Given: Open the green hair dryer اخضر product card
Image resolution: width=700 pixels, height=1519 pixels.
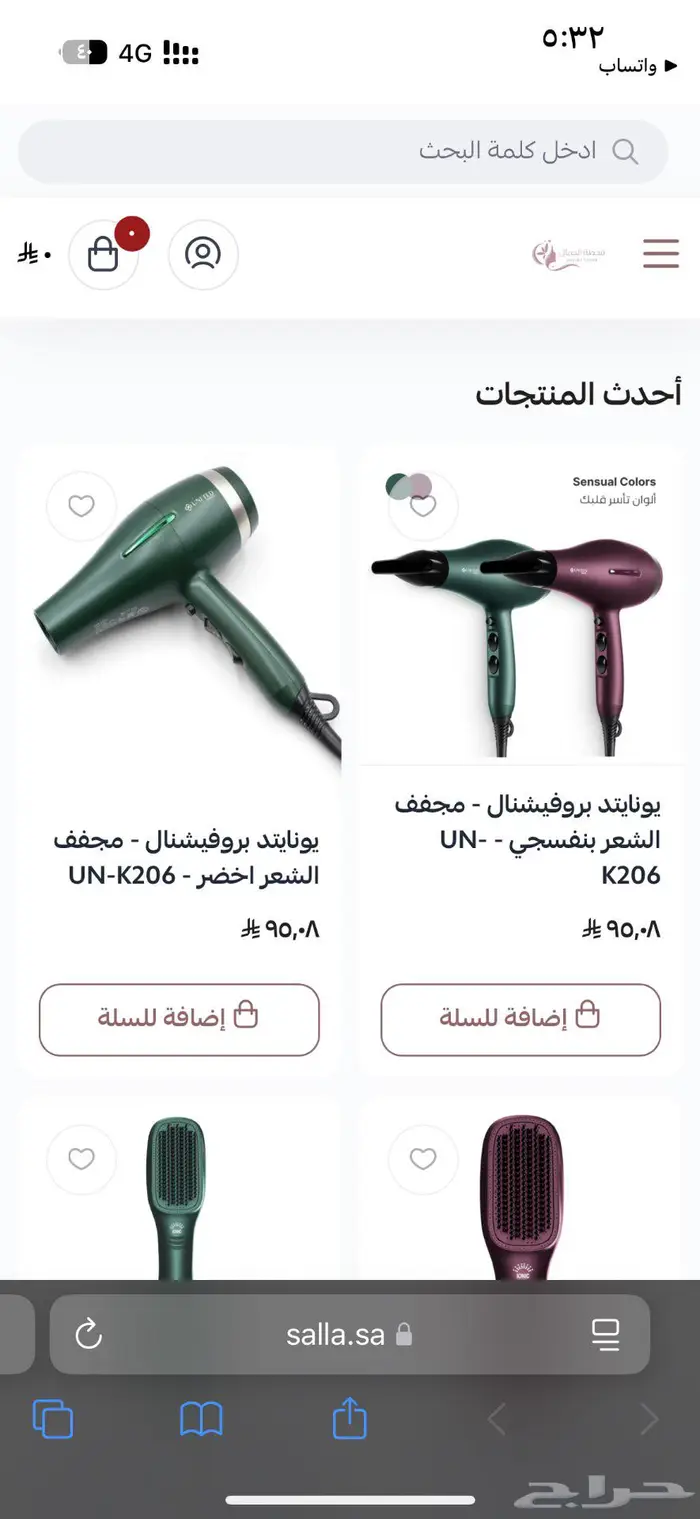Looking at the screenshot, I should click(185, 857).
